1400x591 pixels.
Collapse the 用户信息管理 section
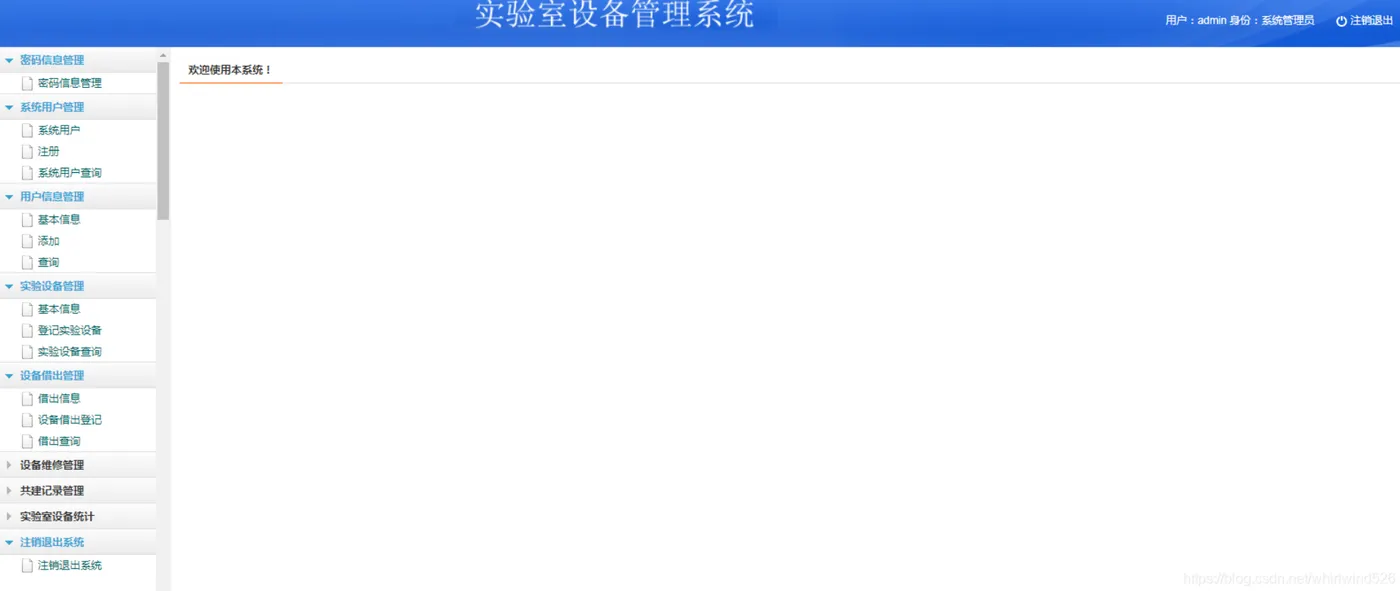point(52,197)
